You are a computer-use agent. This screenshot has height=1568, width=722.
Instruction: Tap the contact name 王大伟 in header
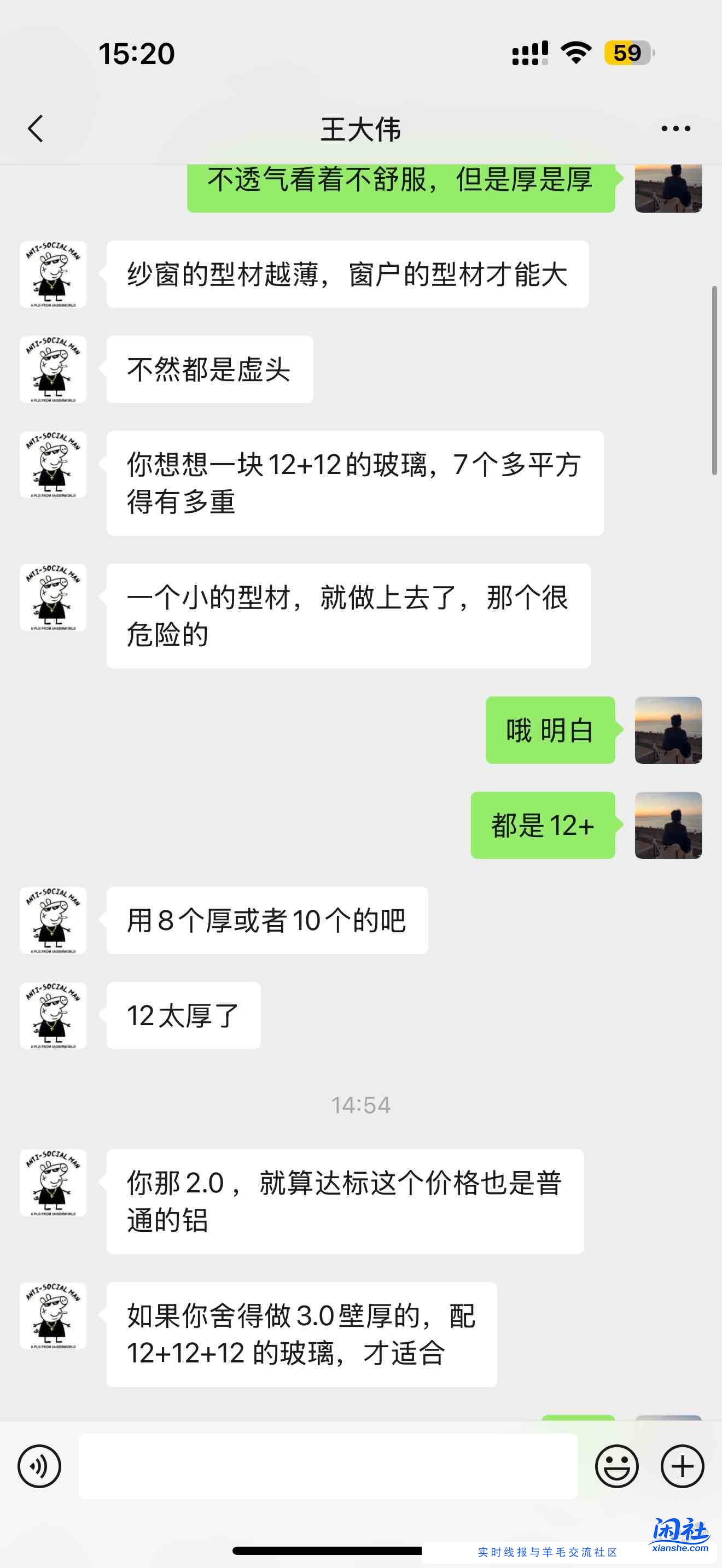[x=360, y=128]
